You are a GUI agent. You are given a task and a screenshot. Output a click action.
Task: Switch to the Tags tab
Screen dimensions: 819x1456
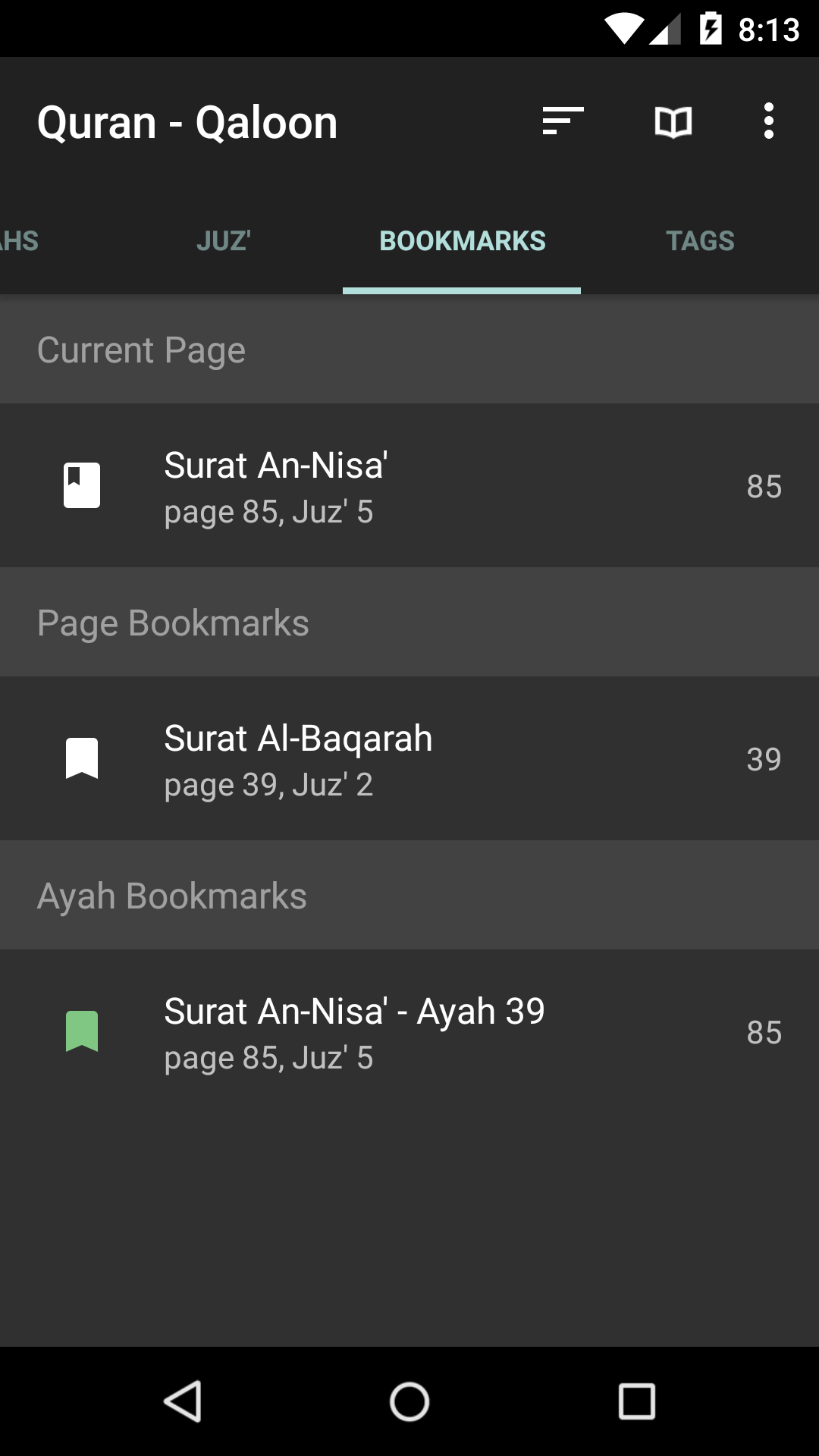[700, 241]
